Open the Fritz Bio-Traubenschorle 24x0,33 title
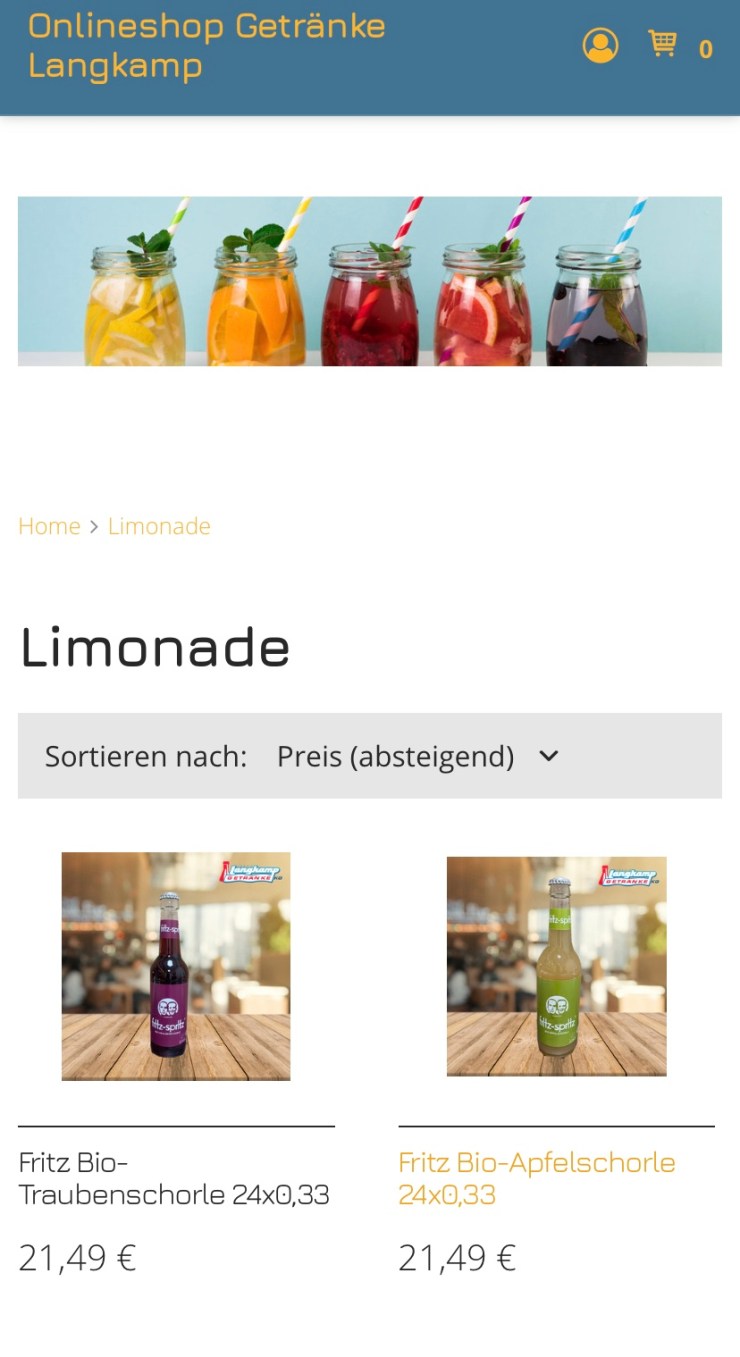The height and width of the screenshot is (1357, 740). click(x=174, y=1178)
